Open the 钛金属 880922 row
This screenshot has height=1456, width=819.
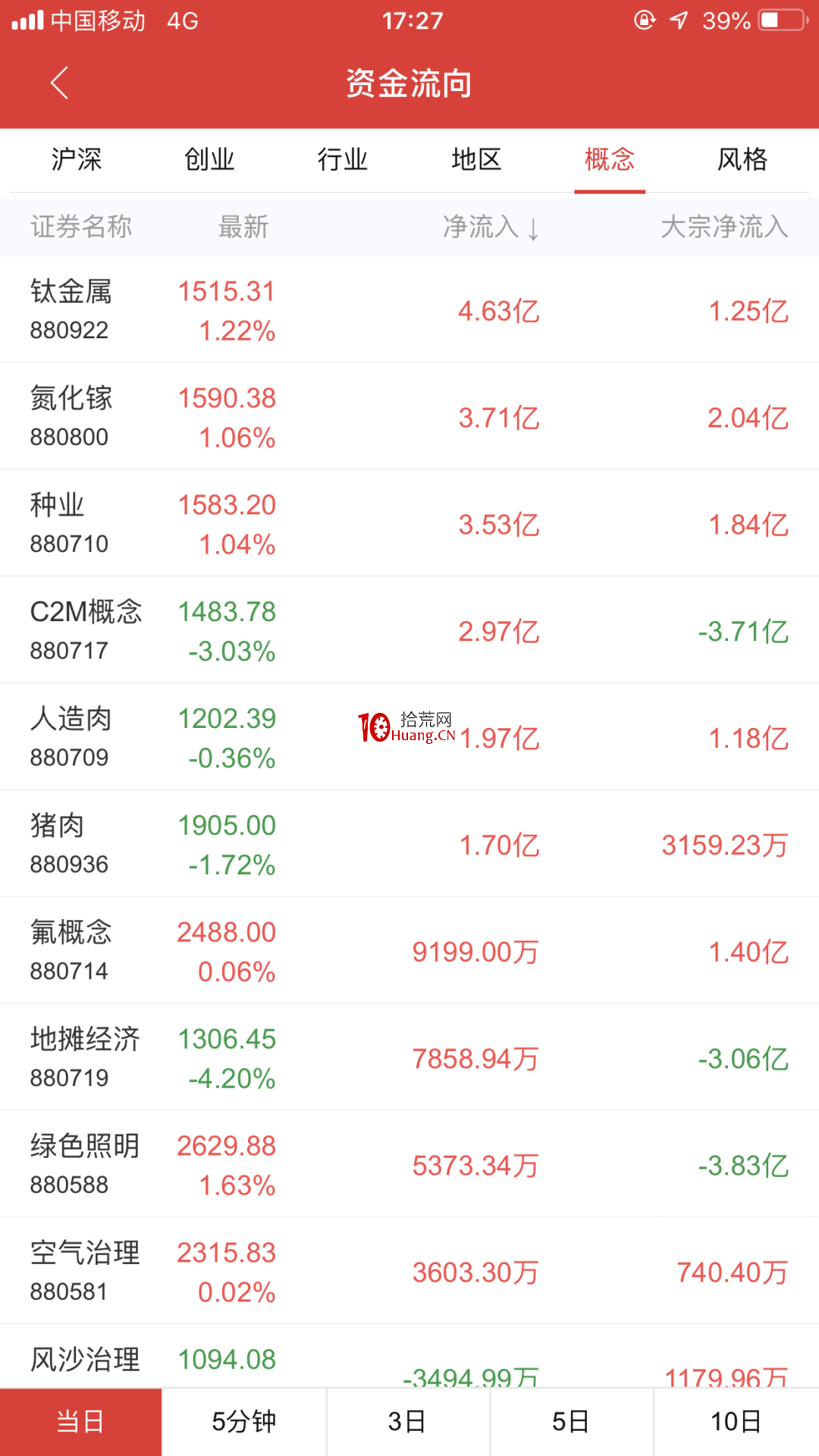coord(409,310)
